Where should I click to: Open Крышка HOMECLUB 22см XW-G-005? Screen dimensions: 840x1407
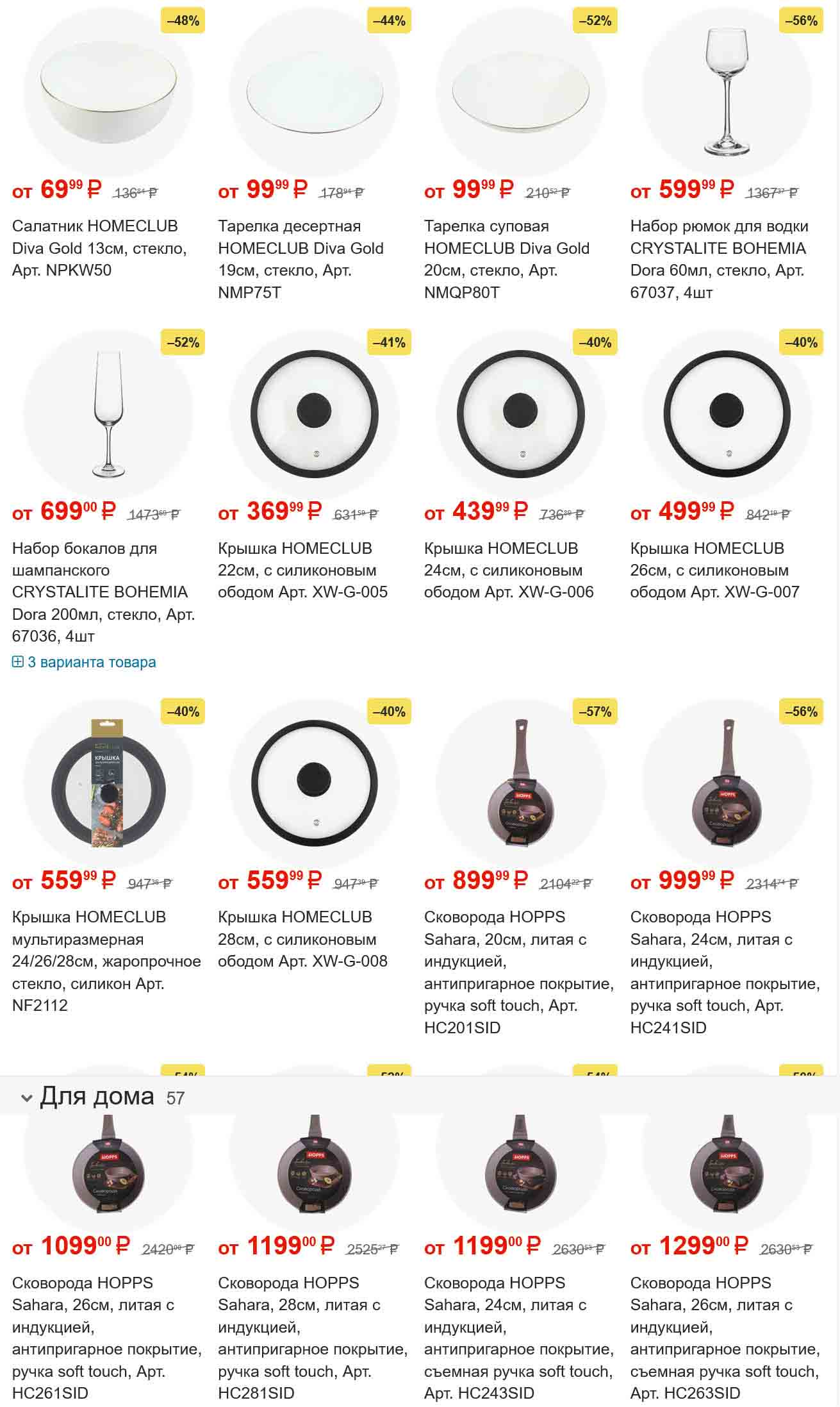(302, 570)
